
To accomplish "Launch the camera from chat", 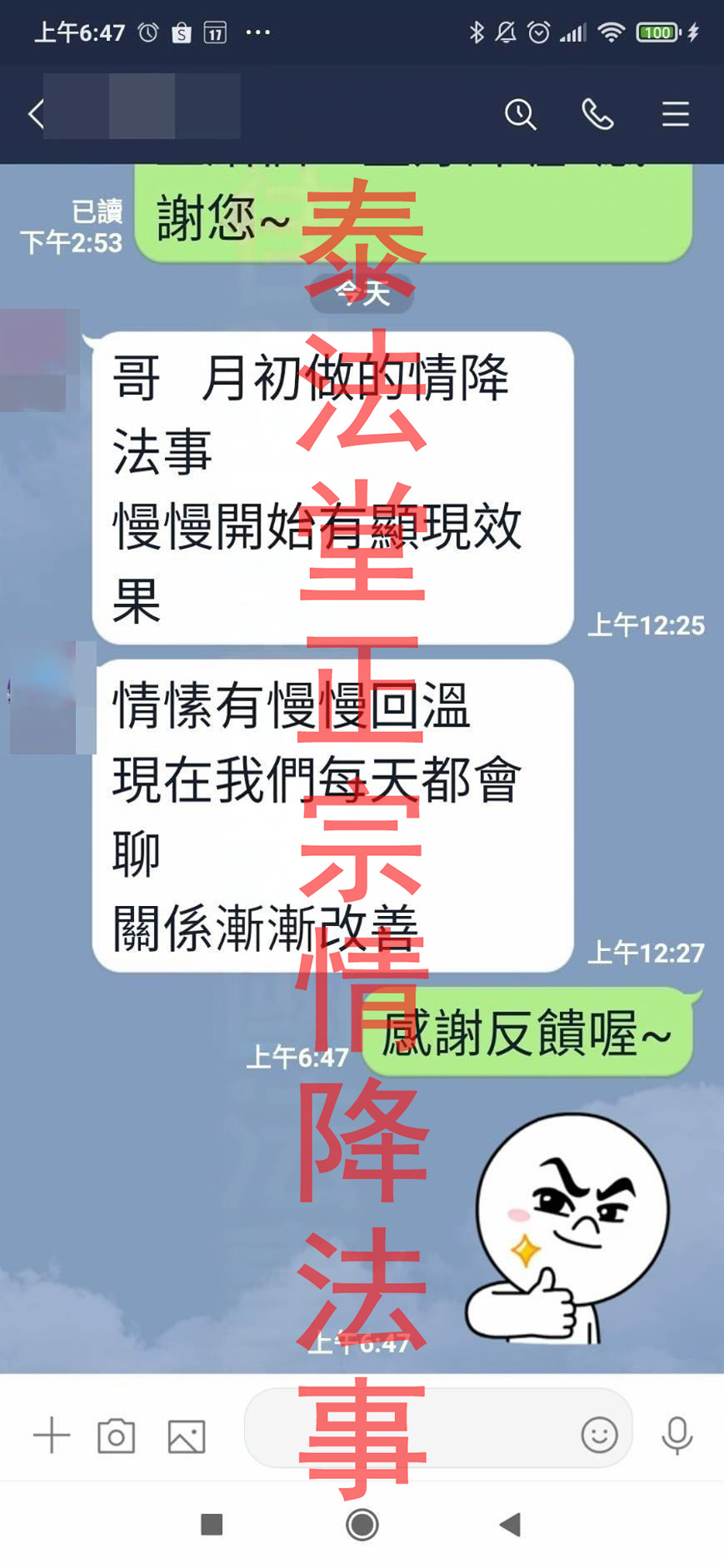I will coord(117,1436).
